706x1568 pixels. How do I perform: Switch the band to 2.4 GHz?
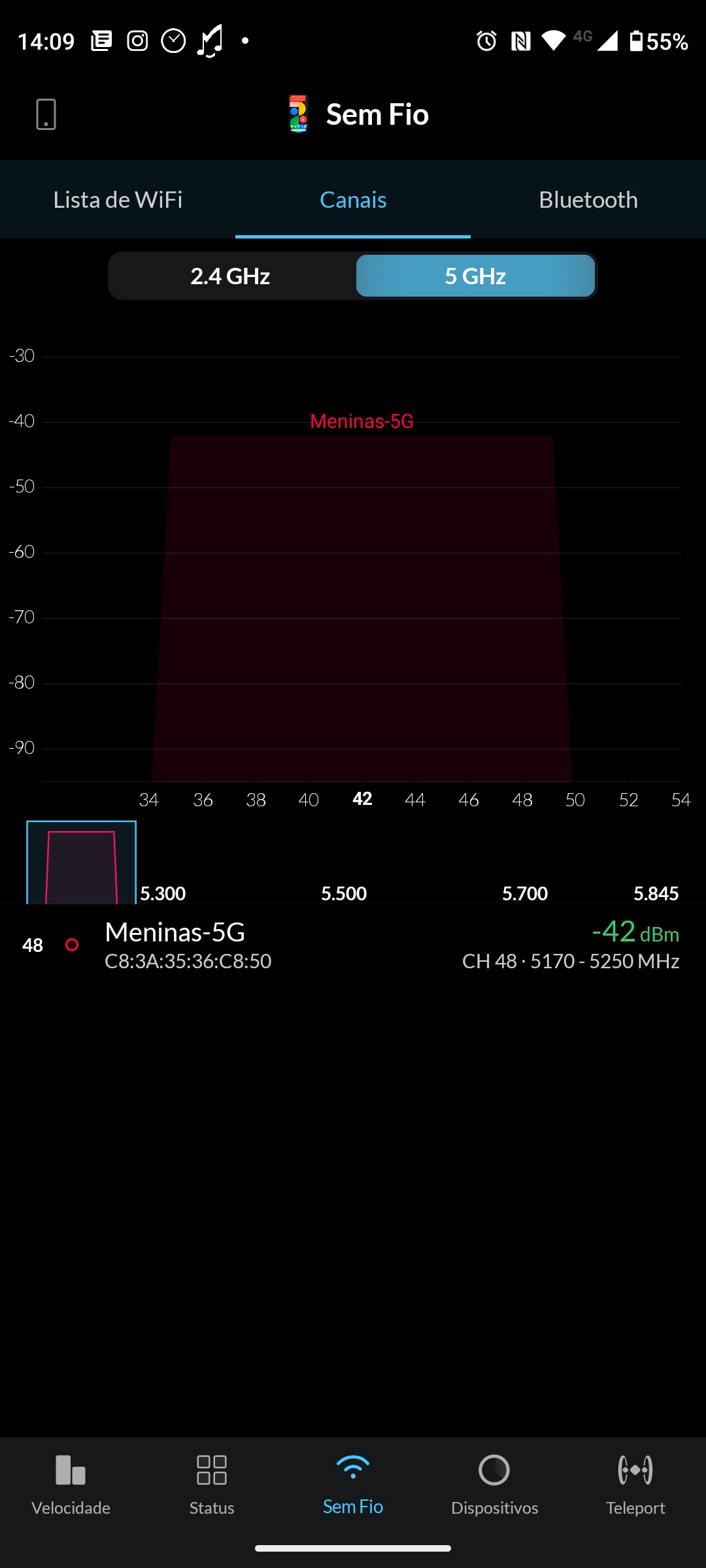tap(231, 276)
